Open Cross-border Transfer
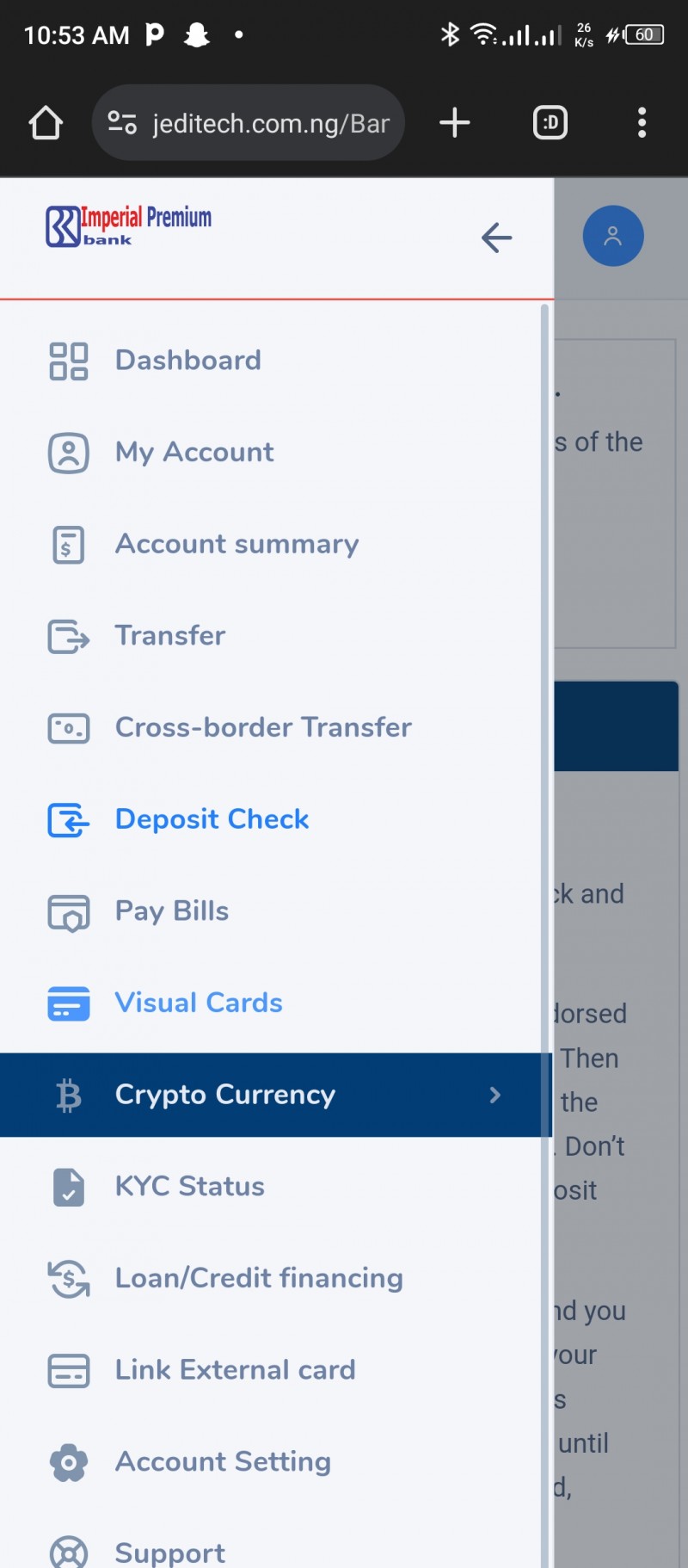Screen dimensions: 688x1568 [x=262, y=728]
